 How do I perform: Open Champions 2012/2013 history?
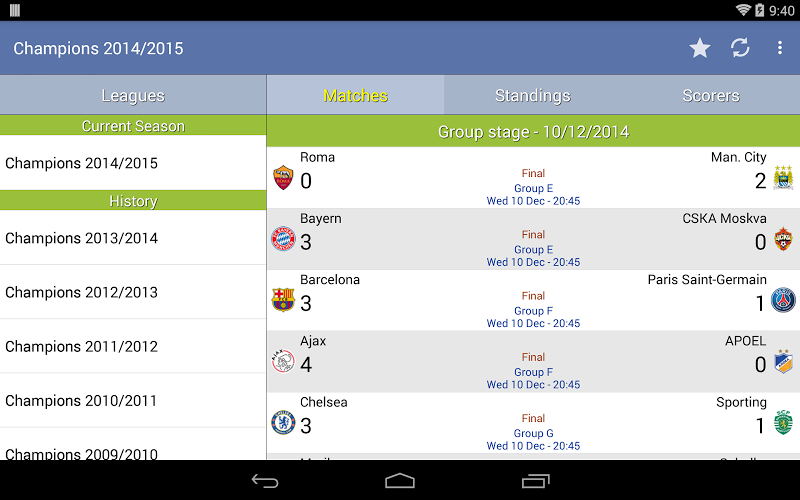133,292
